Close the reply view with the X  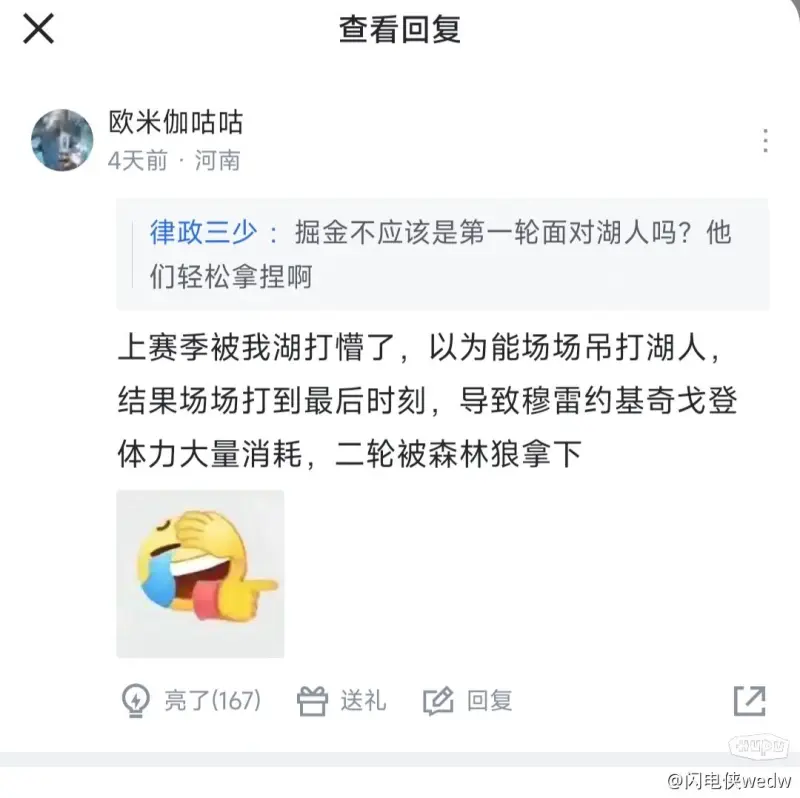(x=38, y=28)
